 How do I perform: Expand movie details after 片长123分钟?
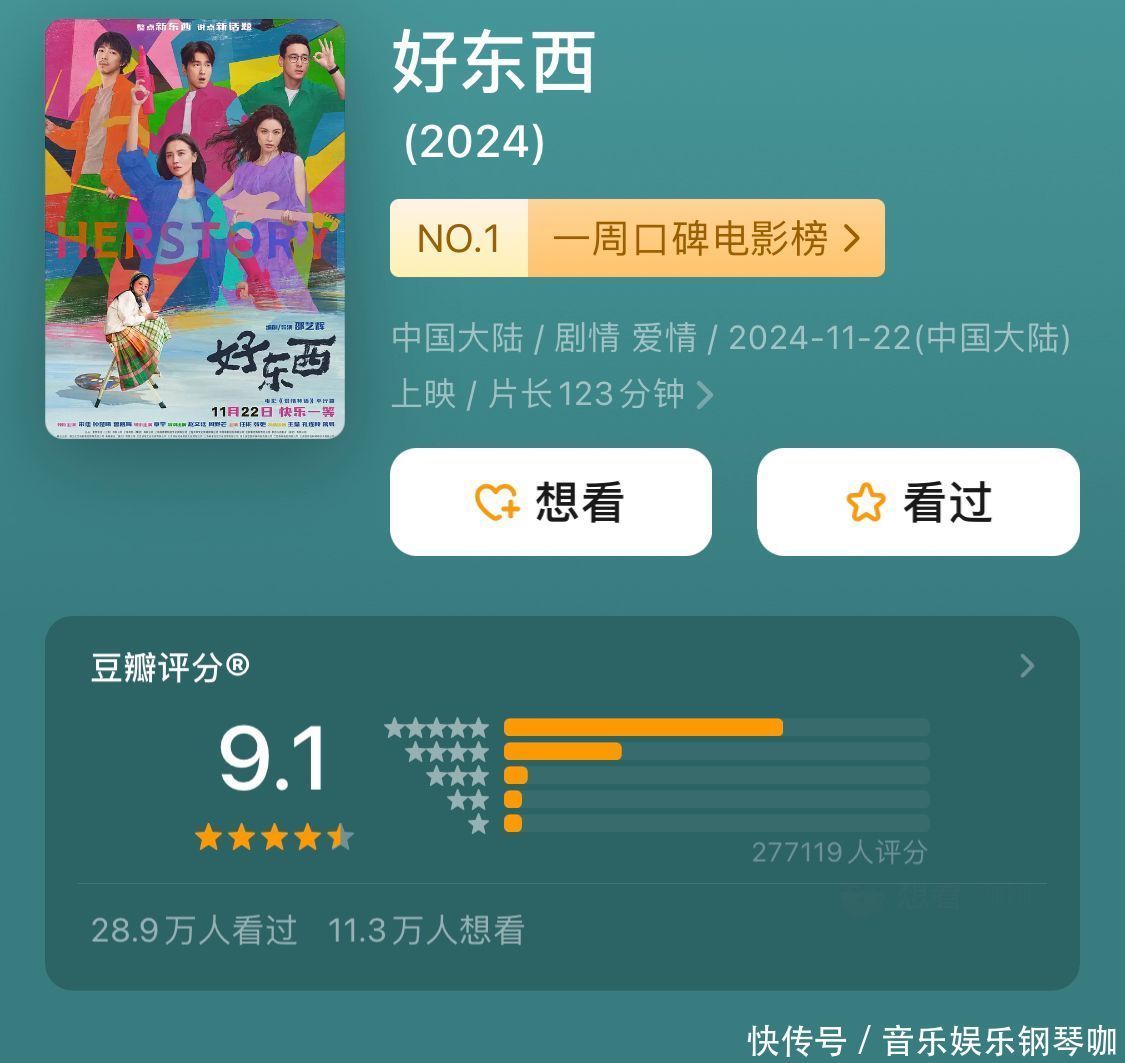705,395
